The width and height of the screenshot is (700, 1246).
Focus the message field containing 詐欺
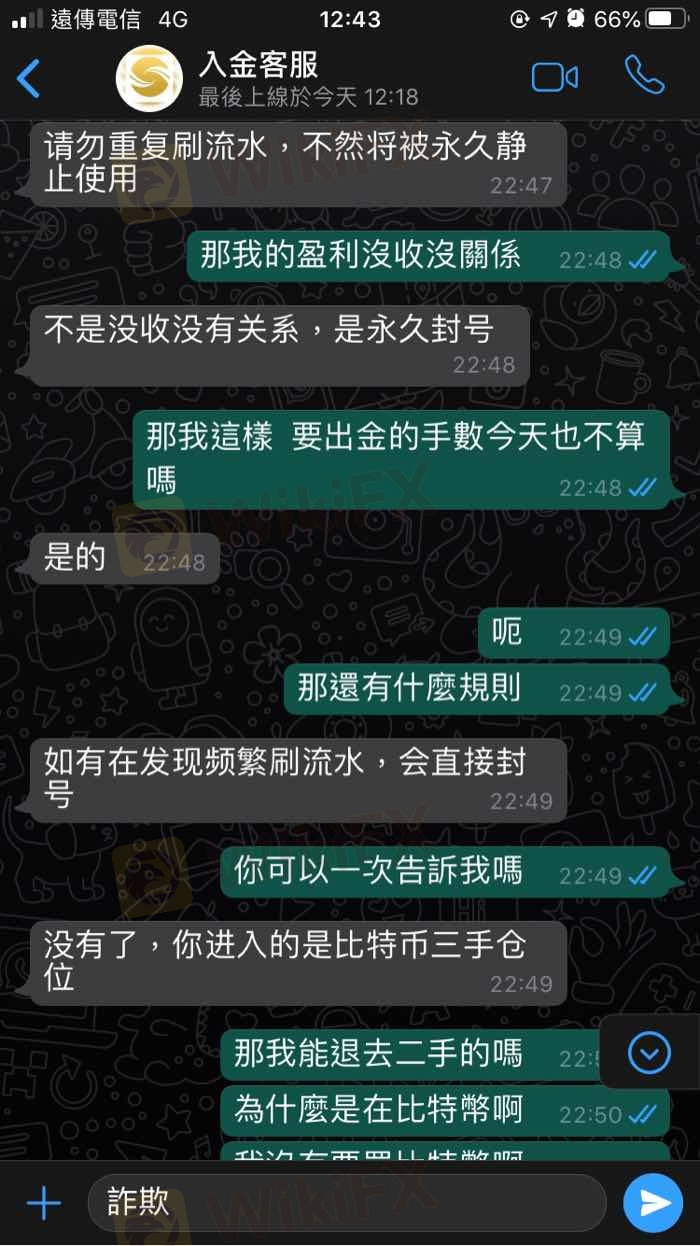pos(345,1203)
